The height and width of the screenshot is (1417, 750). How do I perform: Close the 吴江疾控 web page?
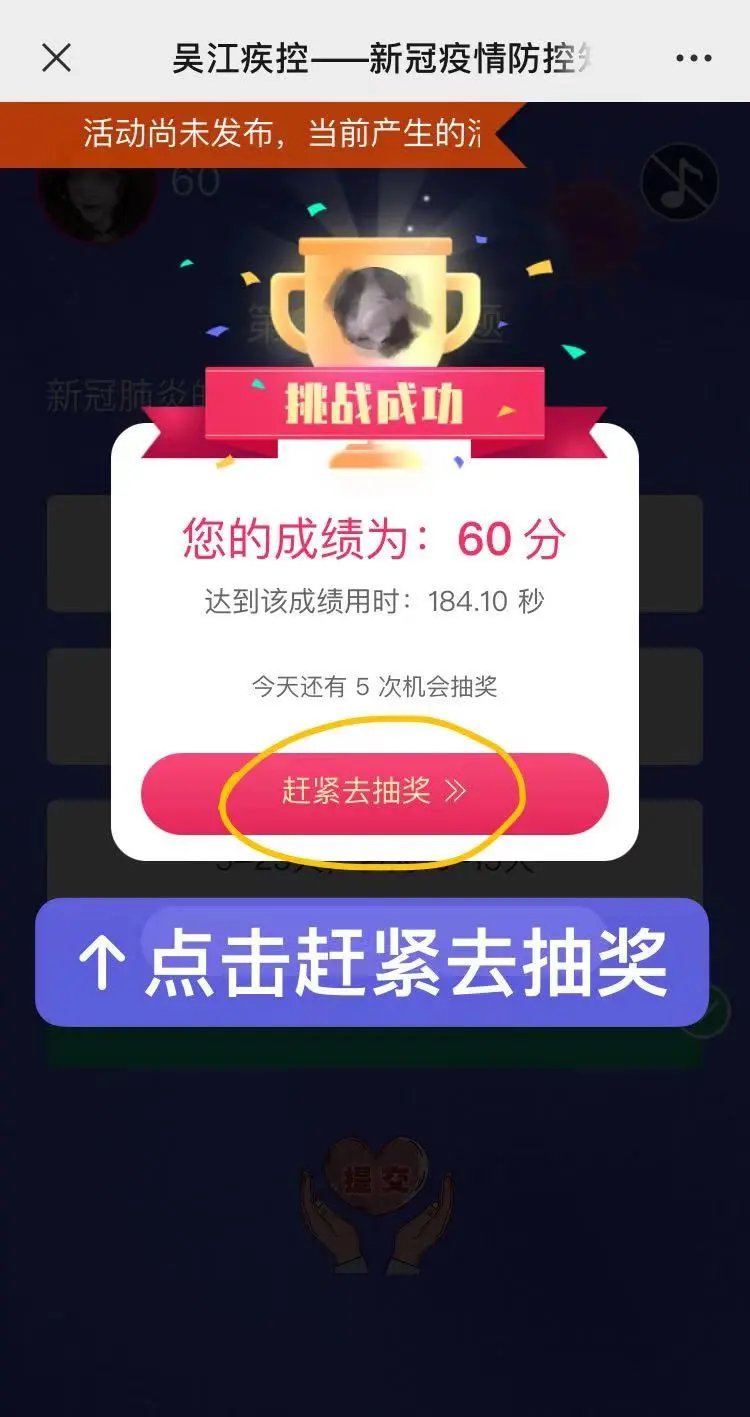click(56, 58)
